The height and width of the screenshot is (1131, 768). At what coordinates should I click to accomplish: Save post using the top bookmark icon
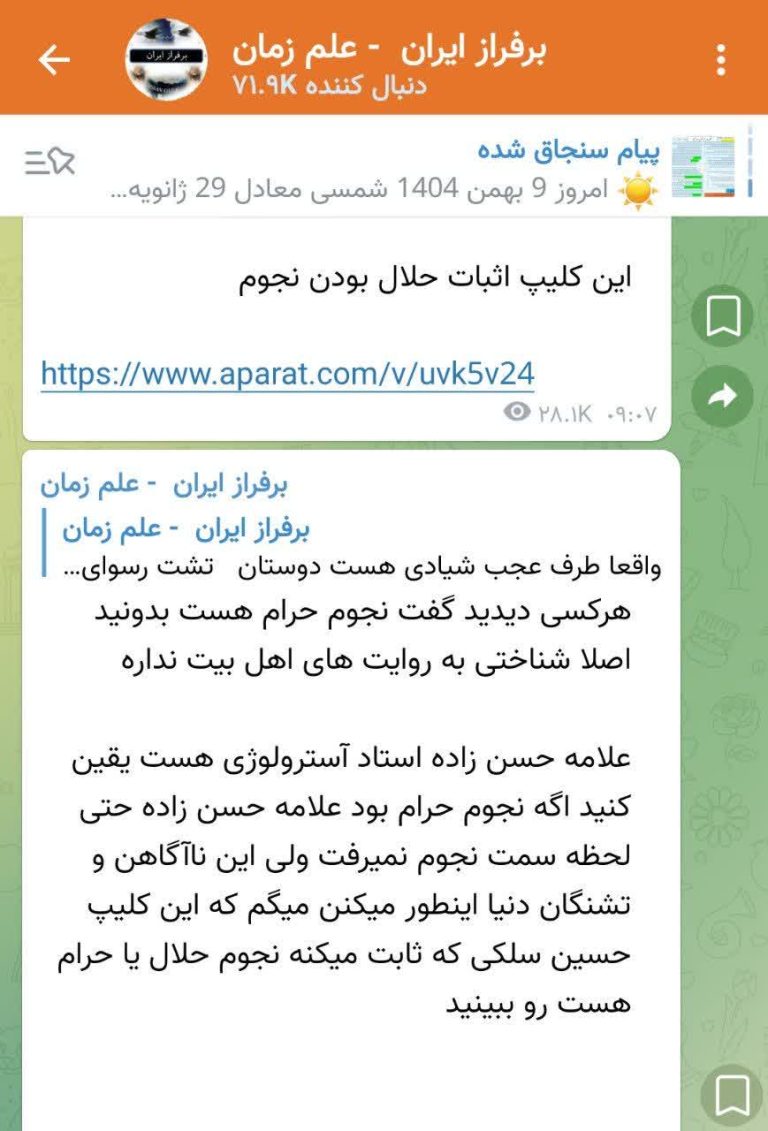coord(722,315)
